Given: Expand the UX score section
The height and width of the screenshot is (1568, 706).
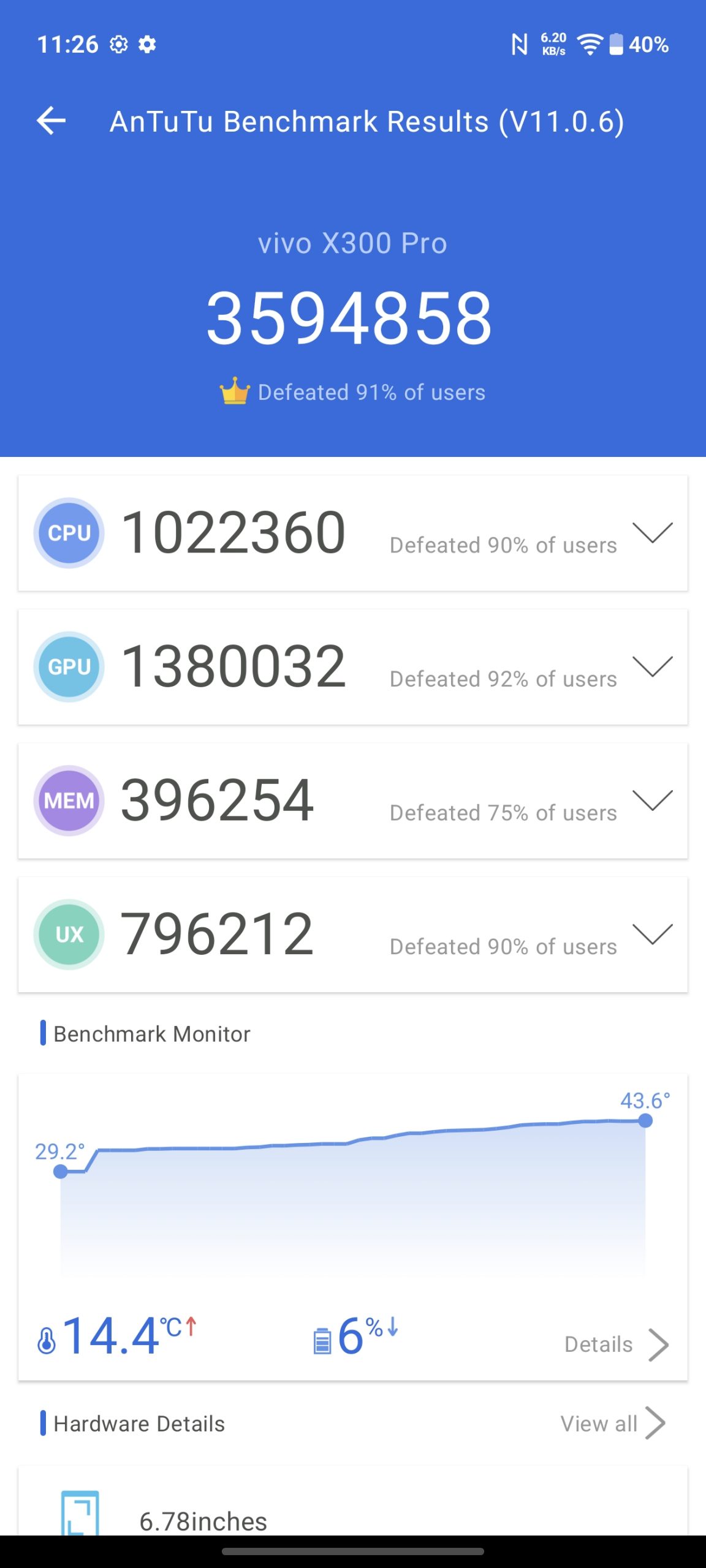Looking at the screenshot, I should [652, 934].
